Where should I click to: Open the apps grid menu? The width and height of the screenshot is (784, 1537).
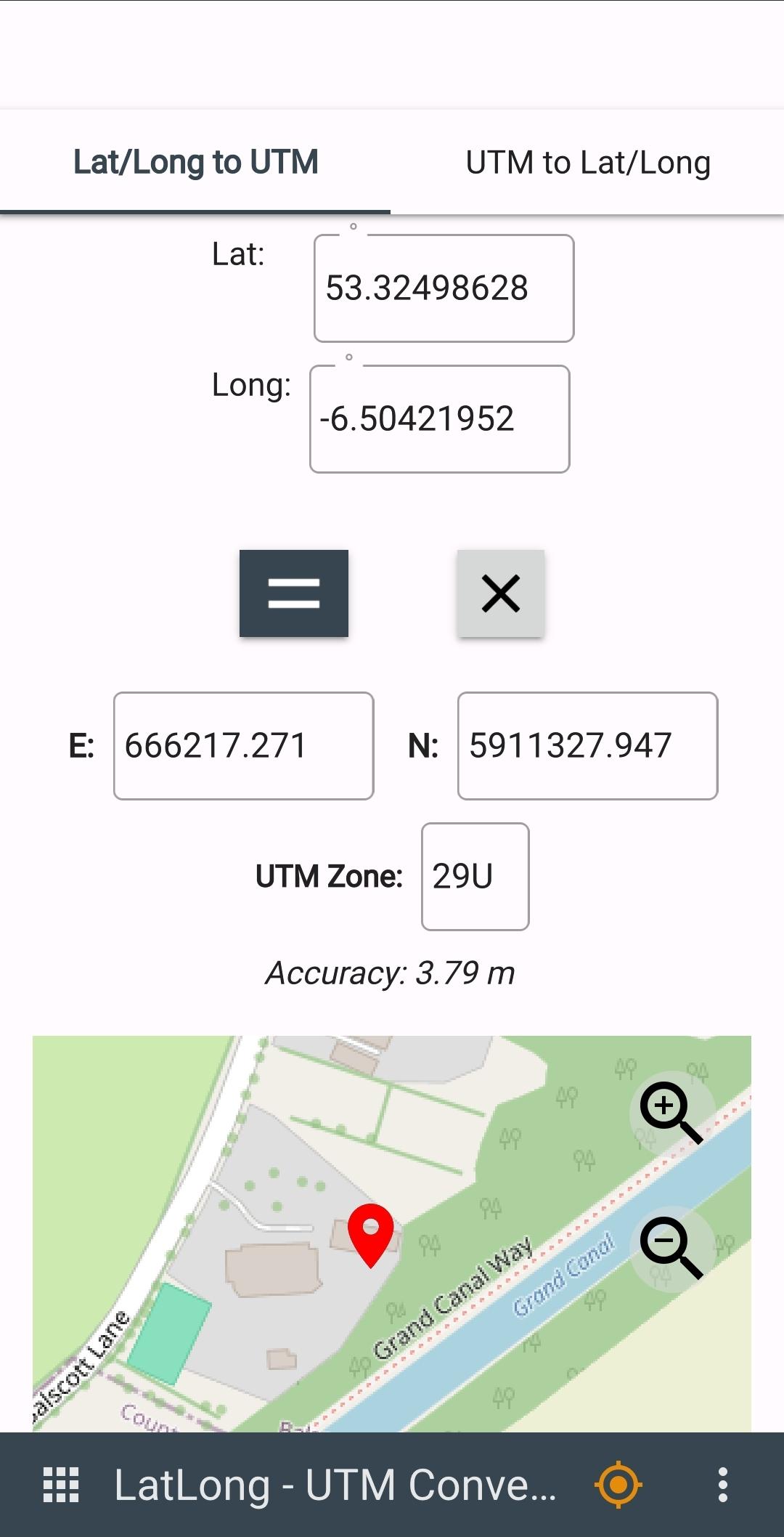click(61, 1485)
